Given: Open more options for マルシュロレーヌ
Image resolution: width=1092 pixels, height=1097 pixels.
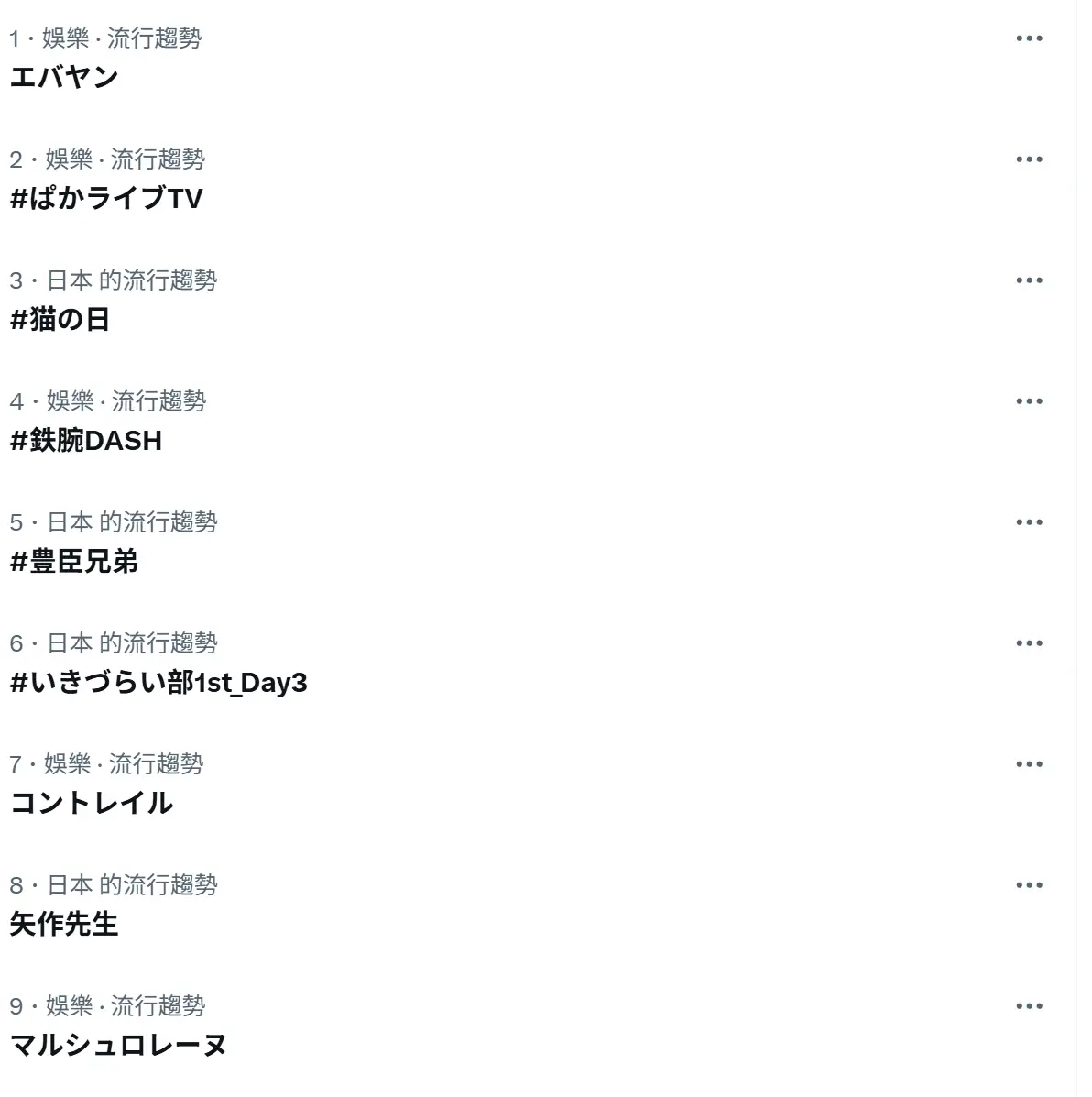Looking at the screenshot, I should click(x=1029, y=1006).
